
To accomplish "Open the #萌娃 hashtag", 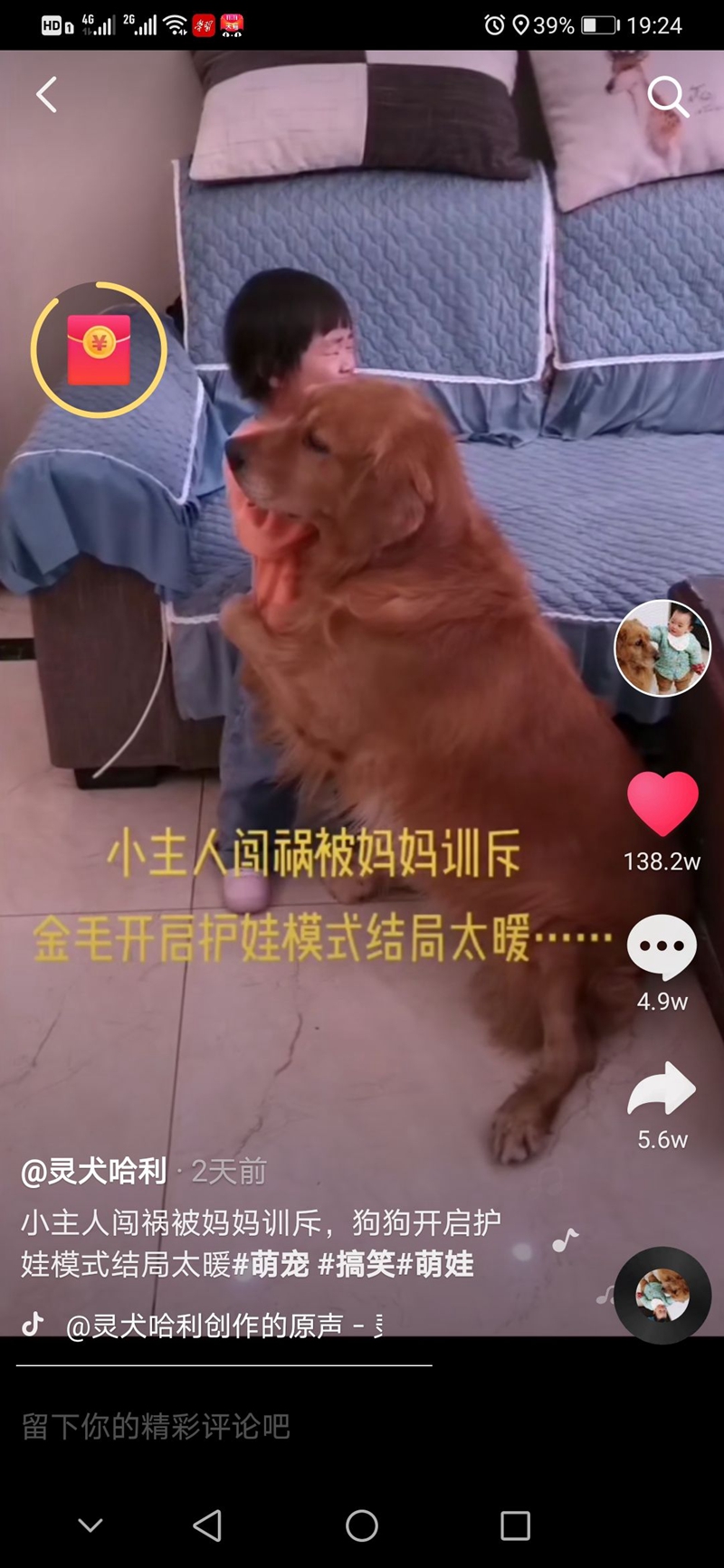I will tap(435, 1264).
